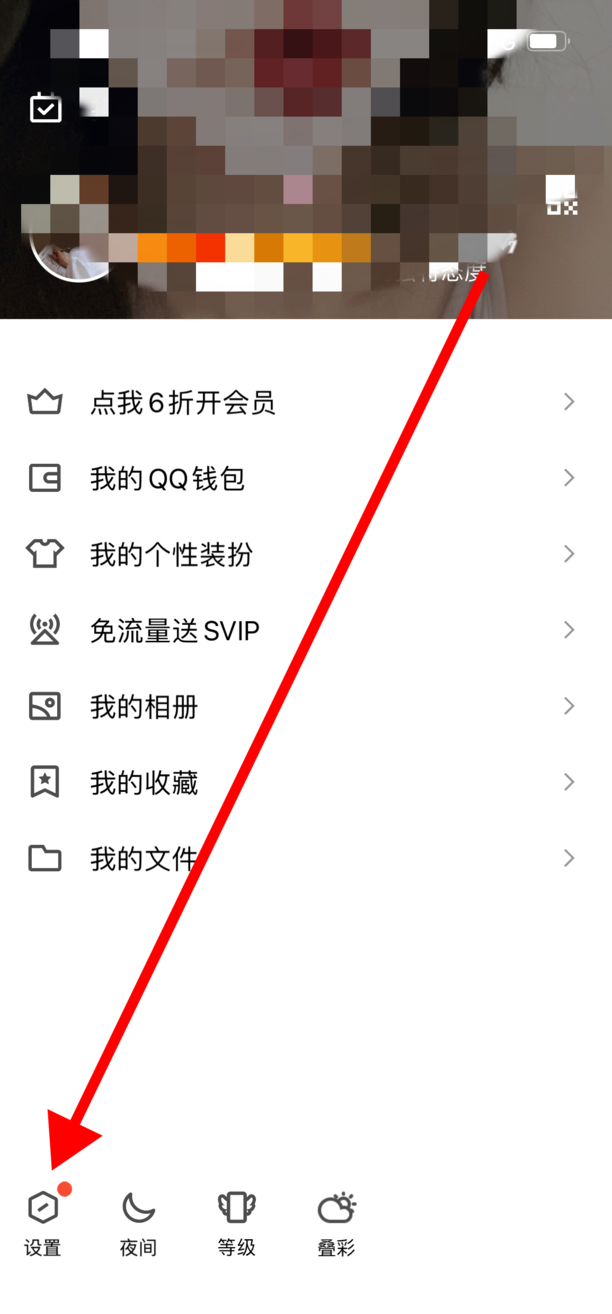Open 我的个性装扮

[x=300, y=555]
